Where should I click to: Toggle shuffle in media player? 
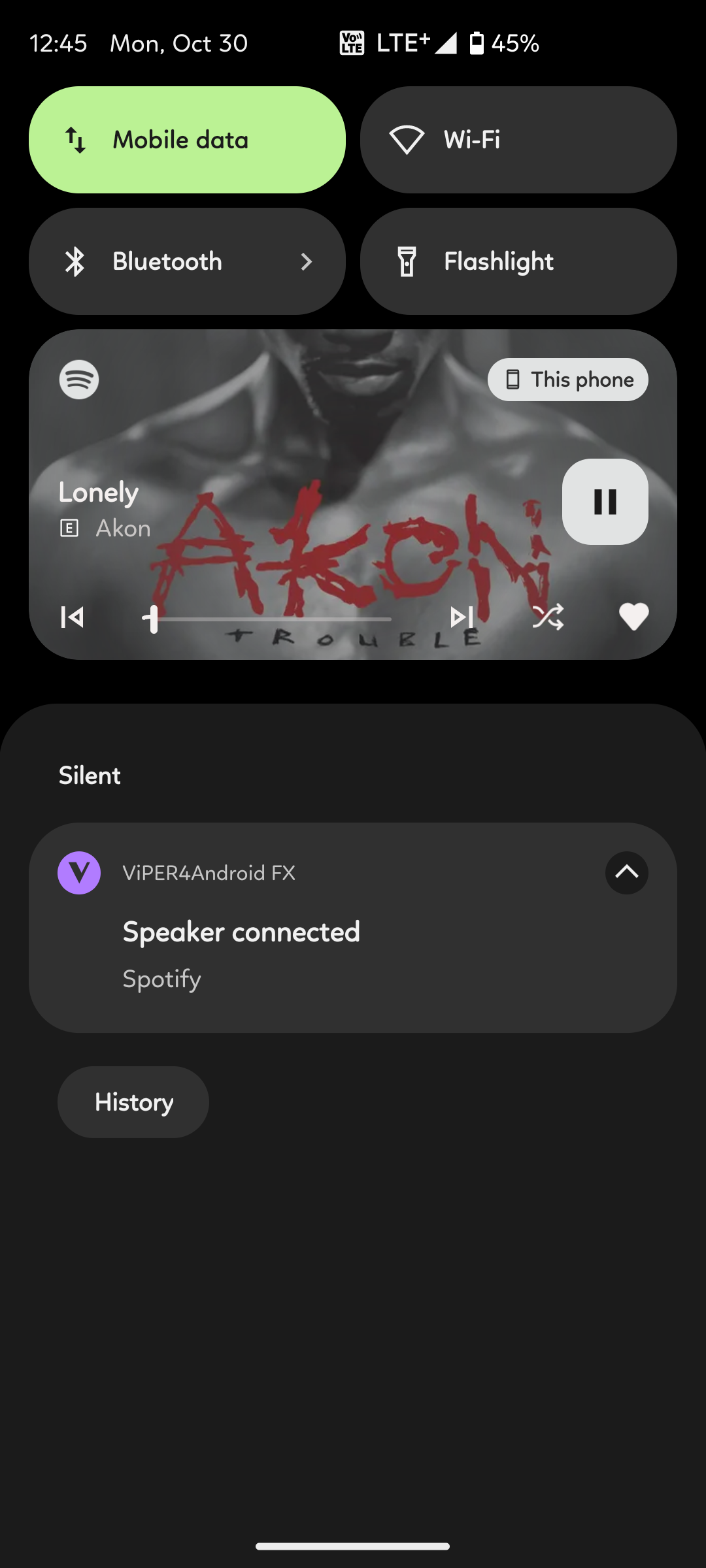click(548, 617)
